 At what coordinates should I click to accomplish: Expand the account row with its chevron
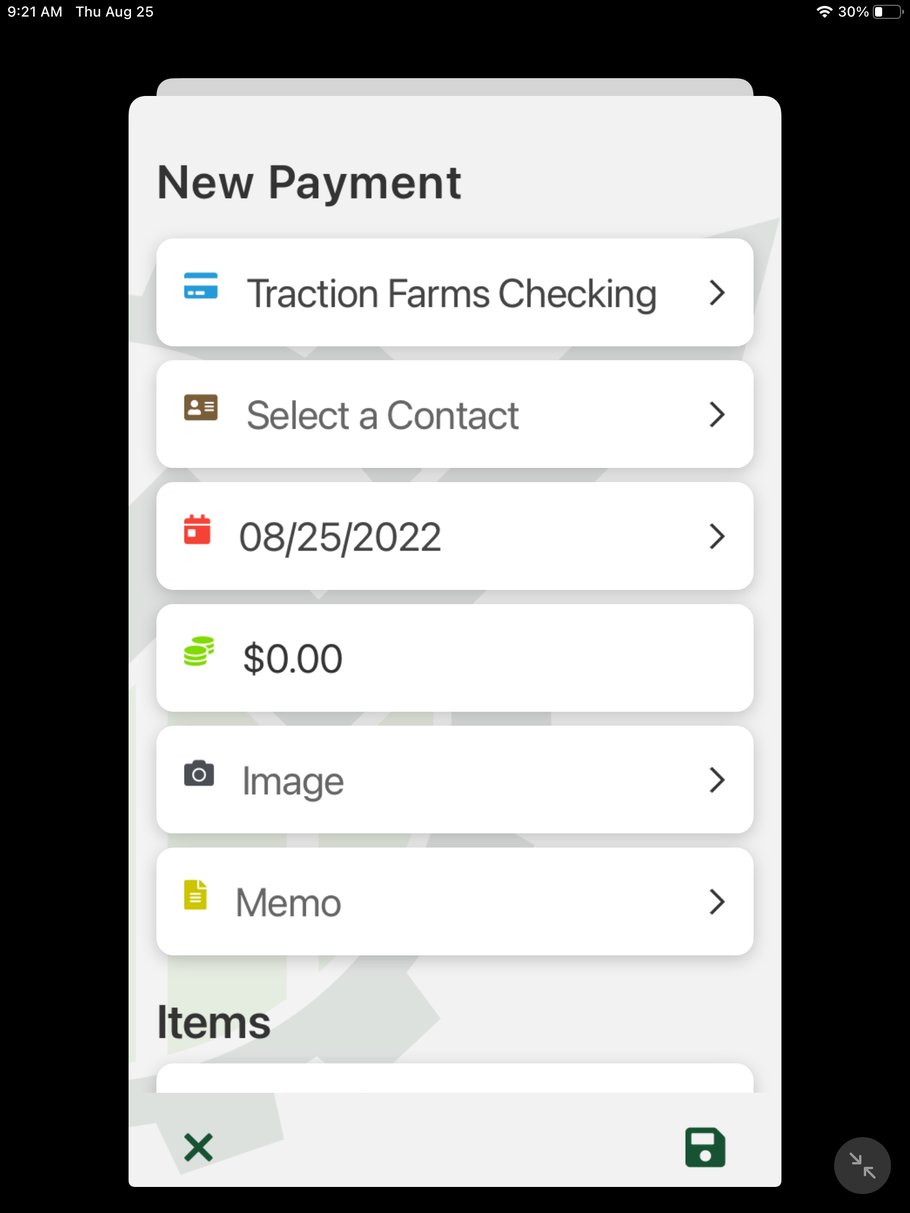[717, 292]
